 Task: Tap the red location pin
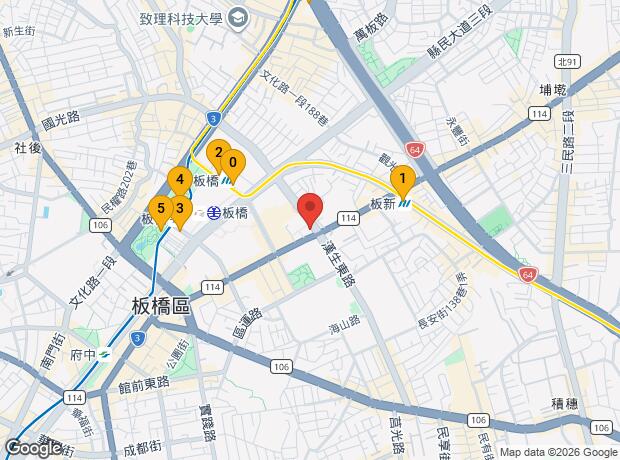(310, 210)
